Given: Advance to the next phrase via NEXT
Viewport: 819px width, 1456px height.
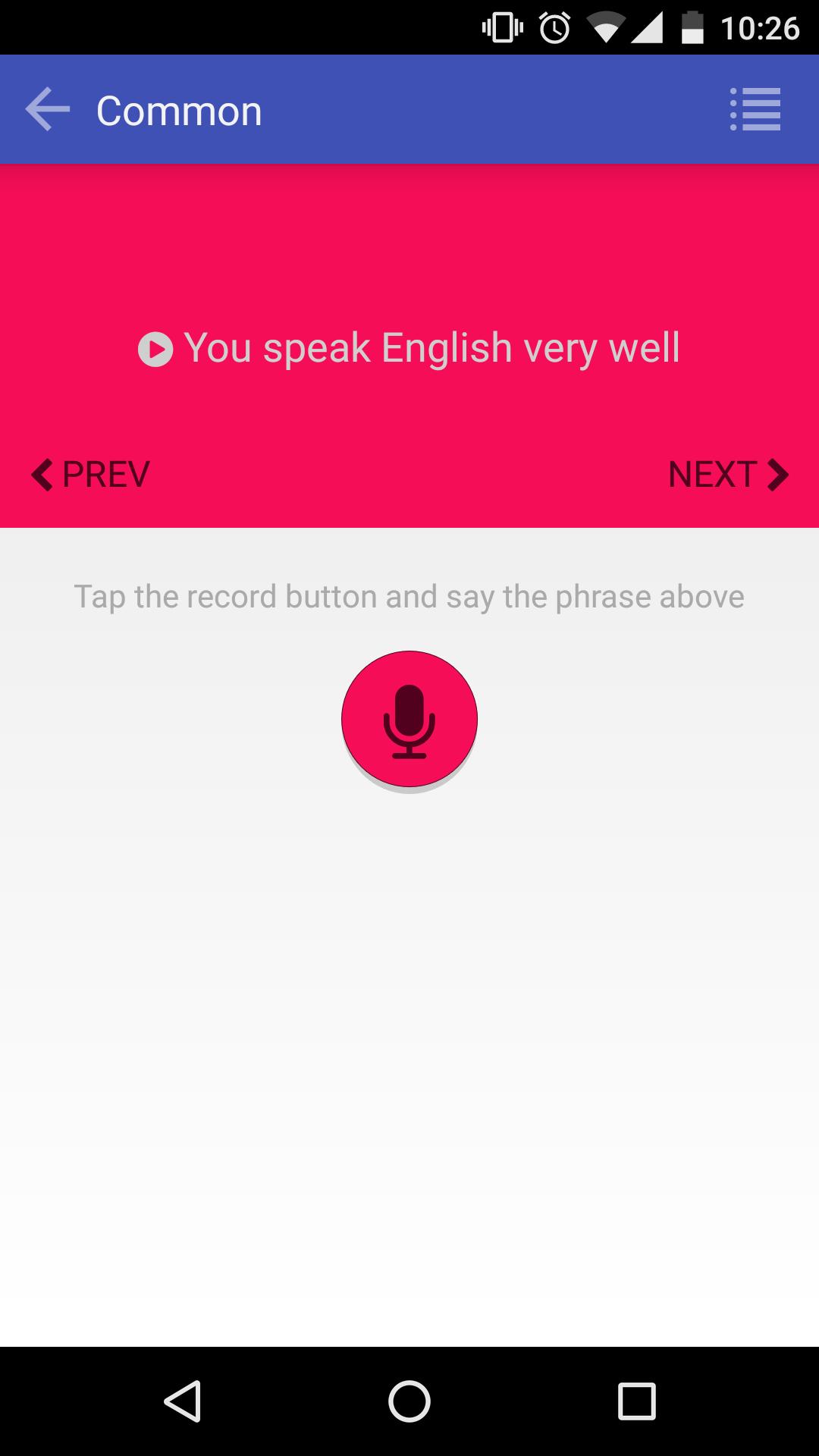Looking at the screenshot, I should (711, 474).
